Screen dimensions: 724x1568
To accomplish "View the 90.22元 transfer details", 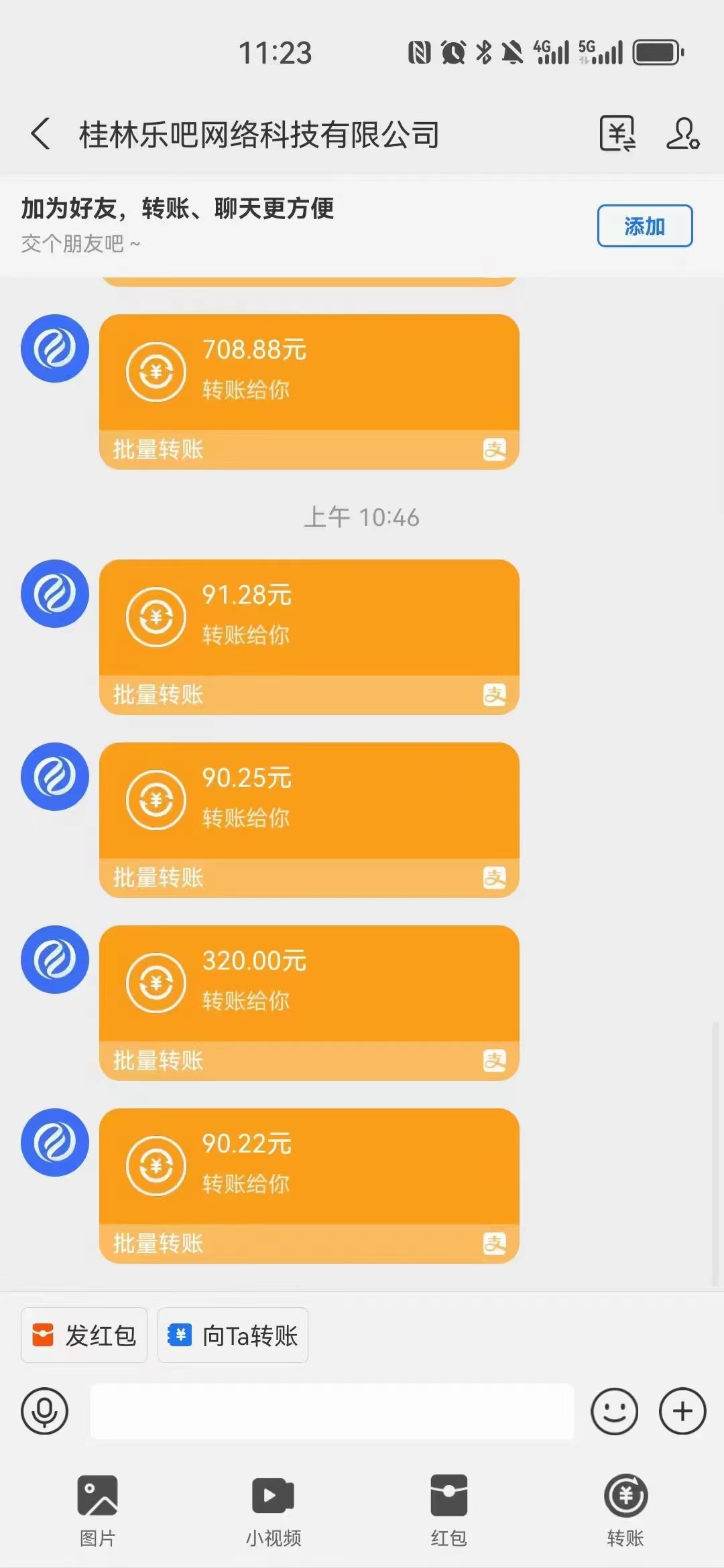I will (309, 1186).
